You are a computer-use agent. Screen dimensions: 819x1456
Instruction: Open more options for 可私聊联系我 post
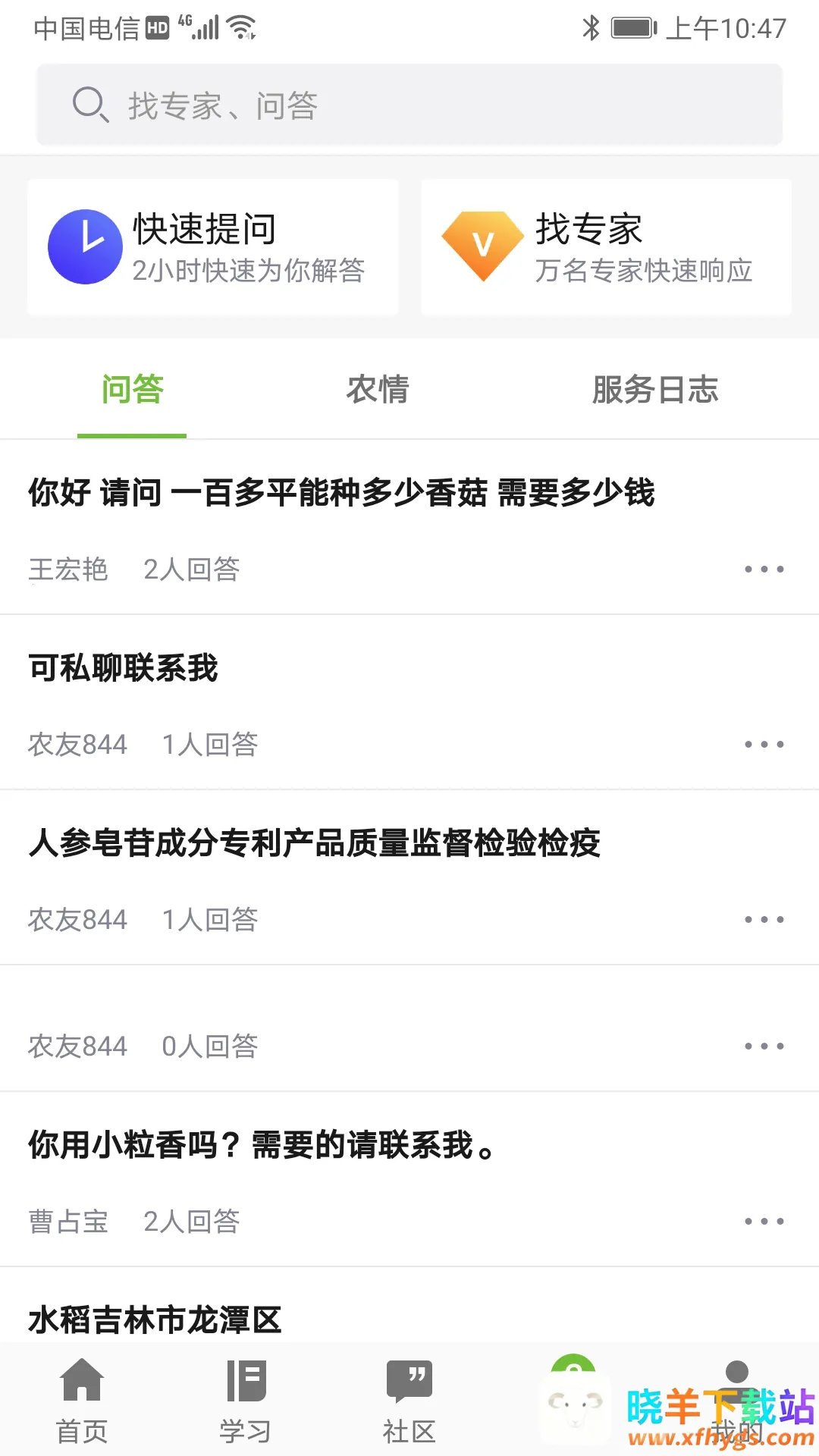(x=764, y=745)
